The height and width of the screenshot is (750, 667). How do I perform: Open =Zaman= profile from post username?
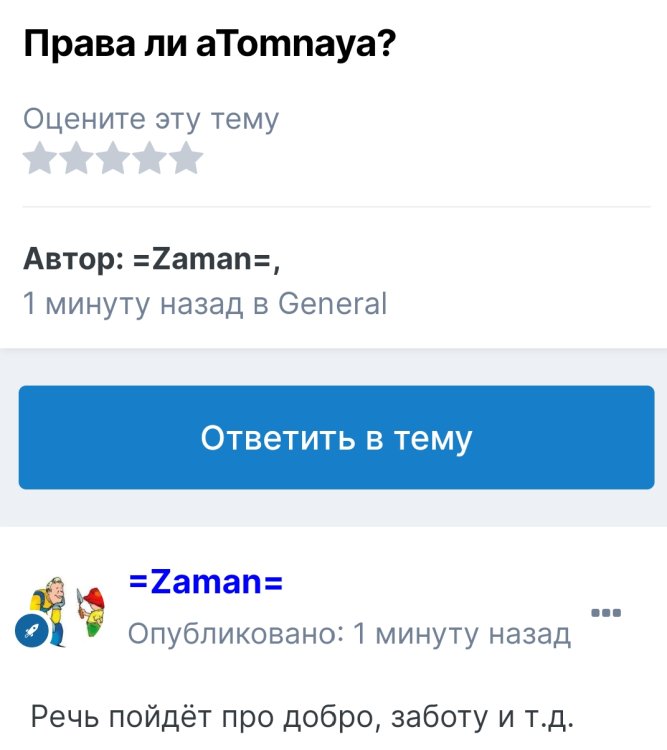[206, 581]
